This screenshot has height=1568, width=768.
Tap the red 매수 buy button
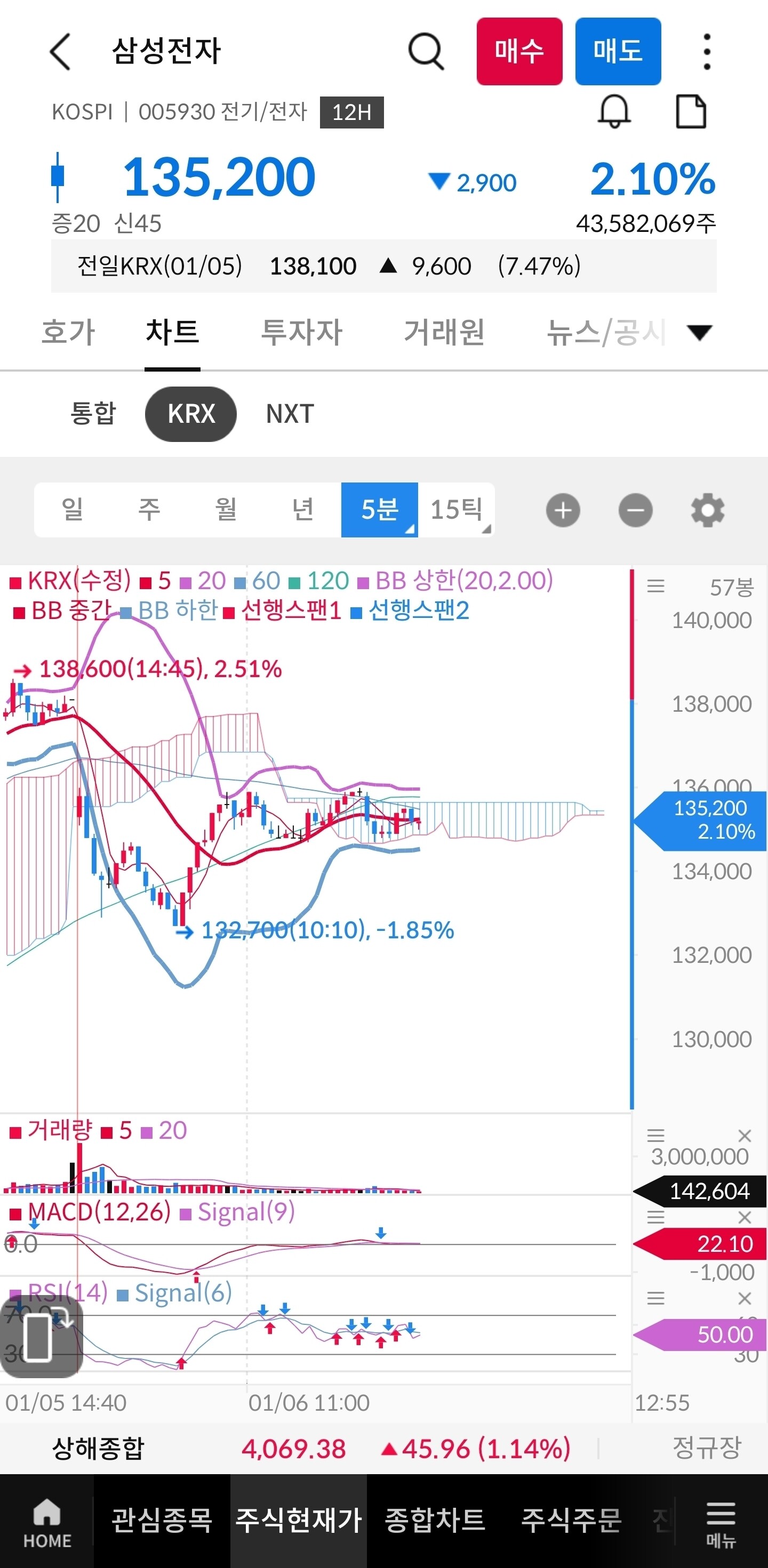coord(519,52)
